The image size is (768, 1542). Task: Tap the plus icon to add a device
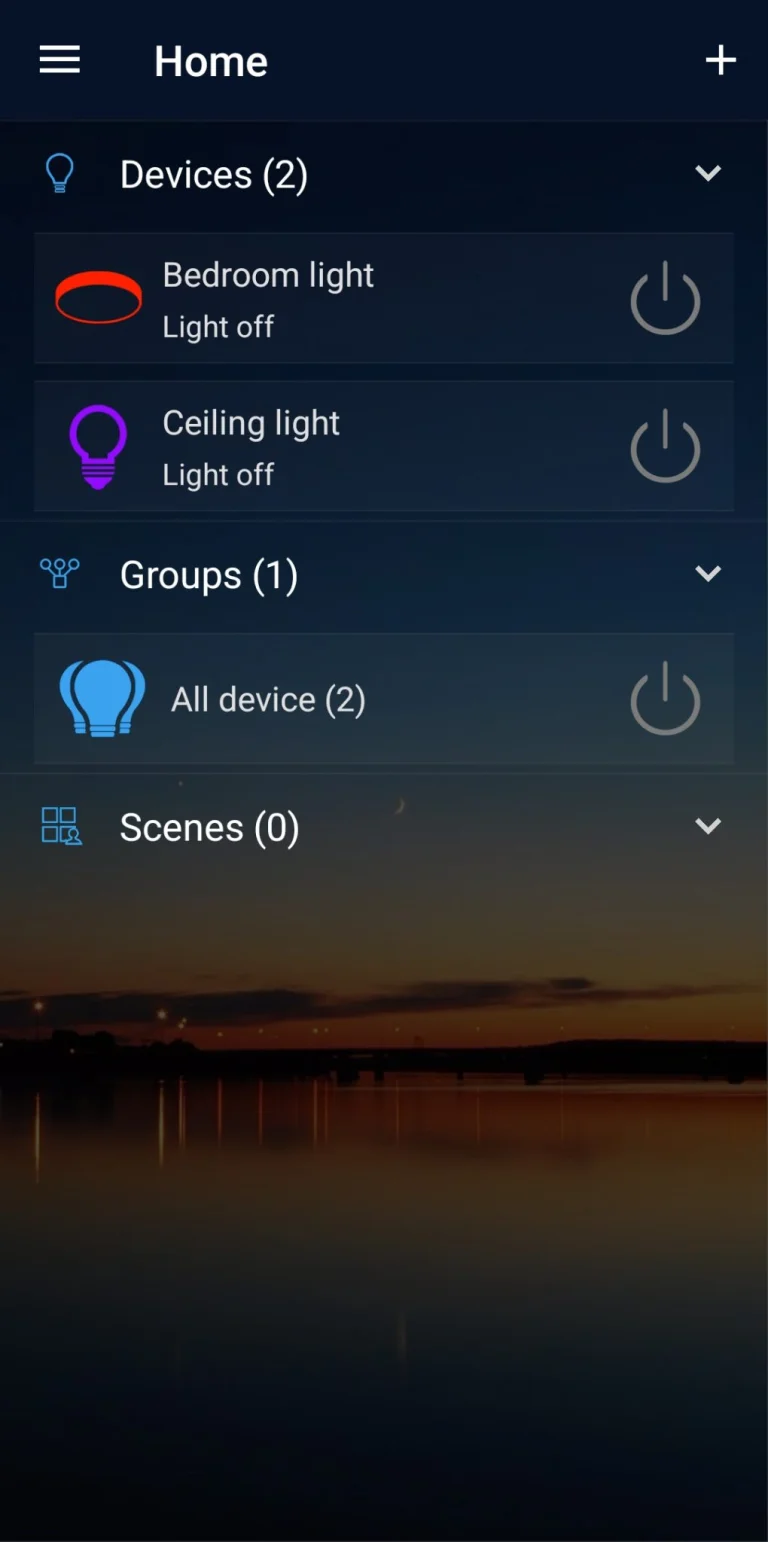[x=721, y=61]
